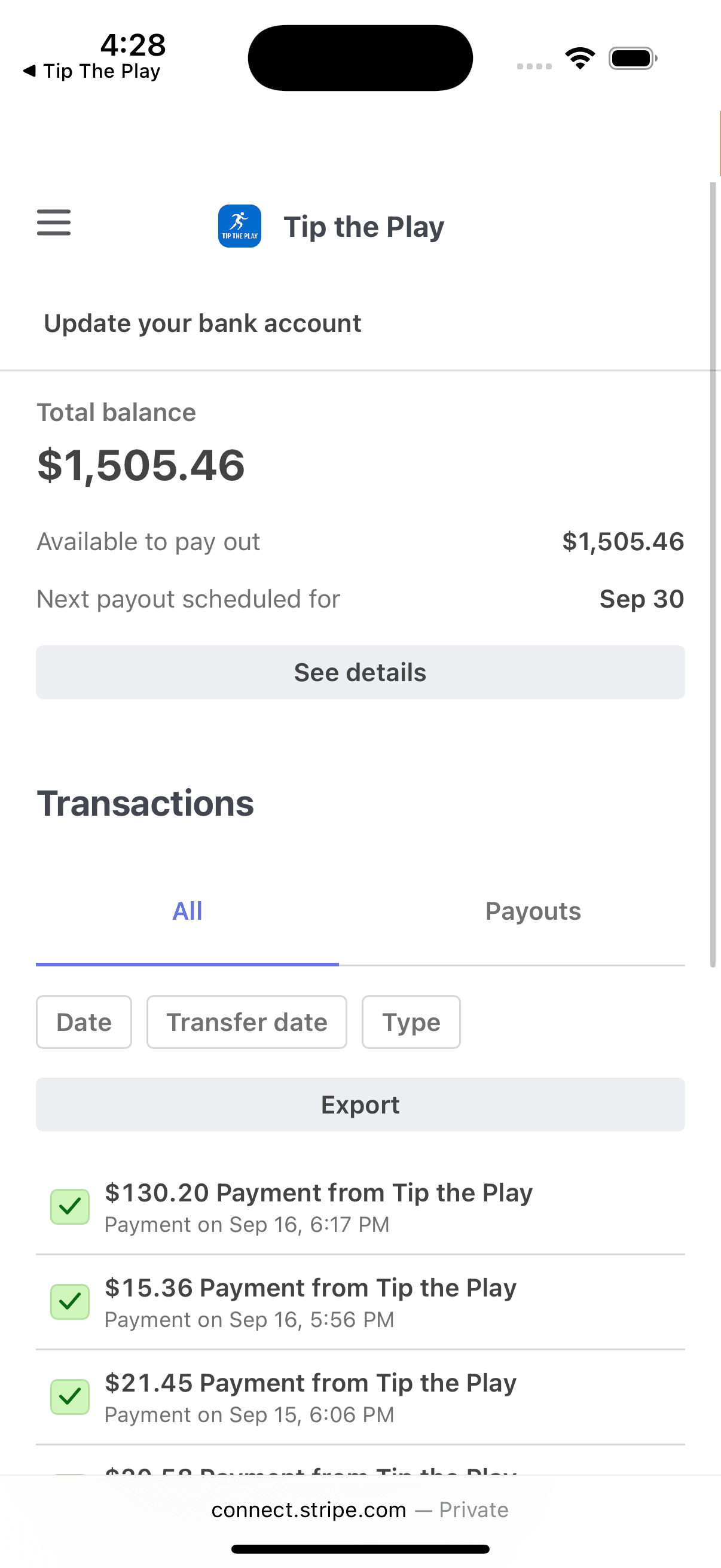The width and height of the screenshot is (721, 1568).
Task: Click the Export button
Action: [x=360, y=1104]
